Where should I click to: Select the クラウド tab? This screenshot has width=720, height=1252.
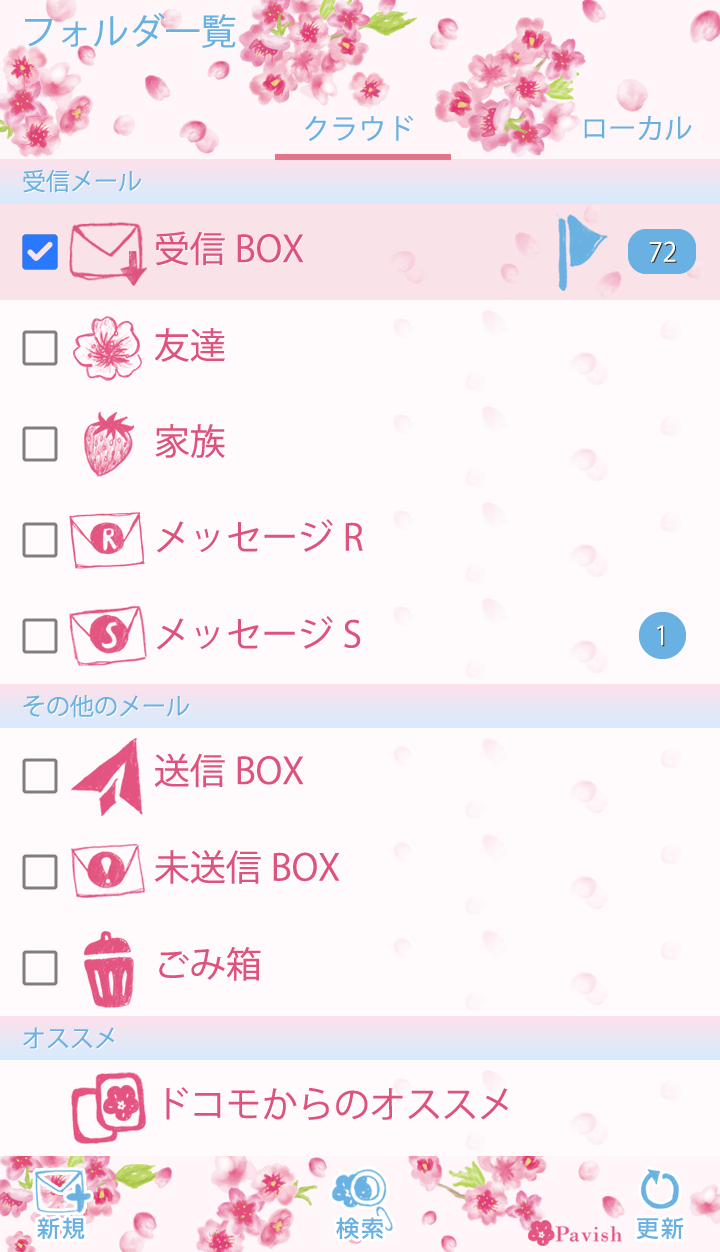[x=360, y=129]
